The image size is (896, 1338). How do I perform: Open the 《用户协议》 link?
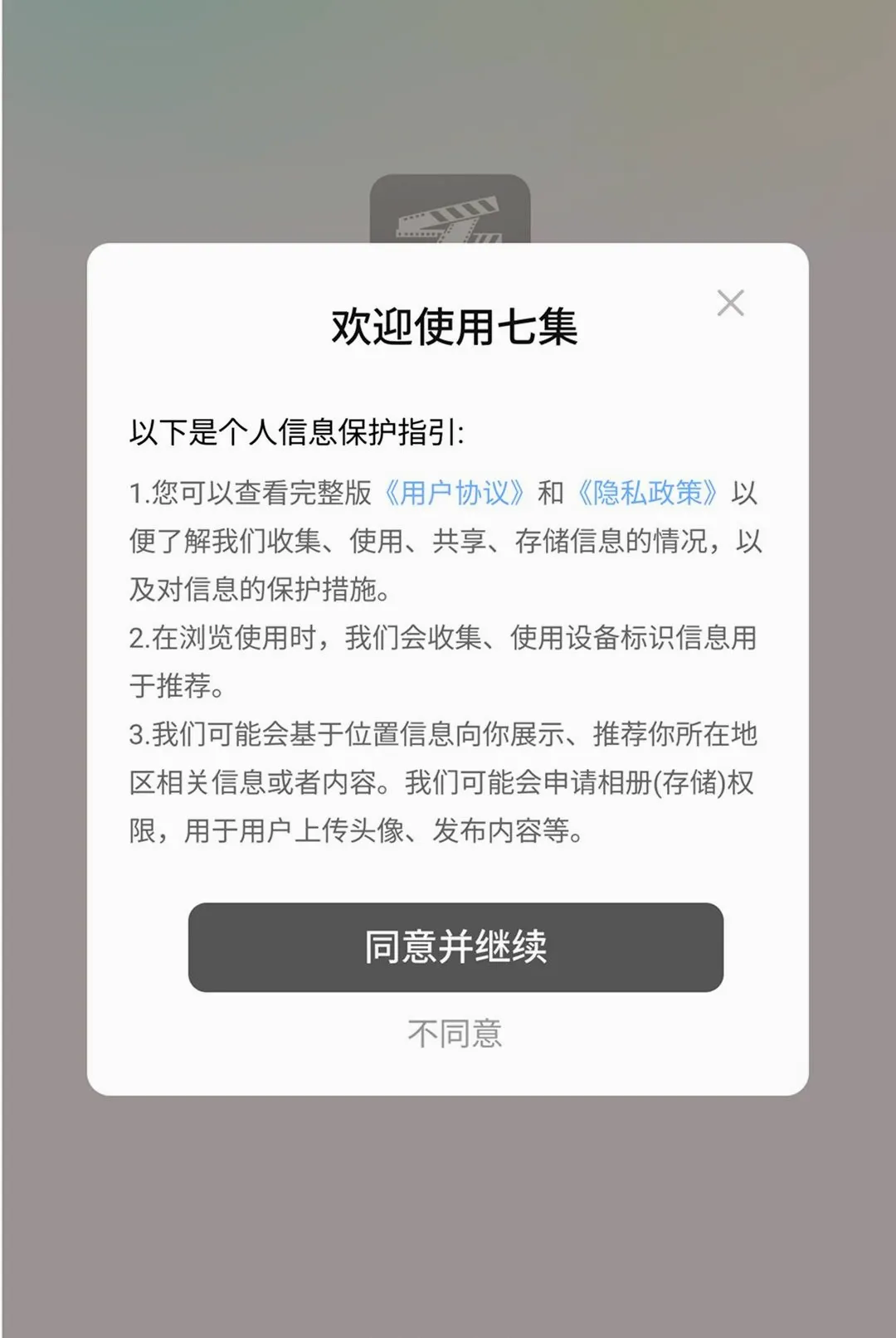pos(454,493)
